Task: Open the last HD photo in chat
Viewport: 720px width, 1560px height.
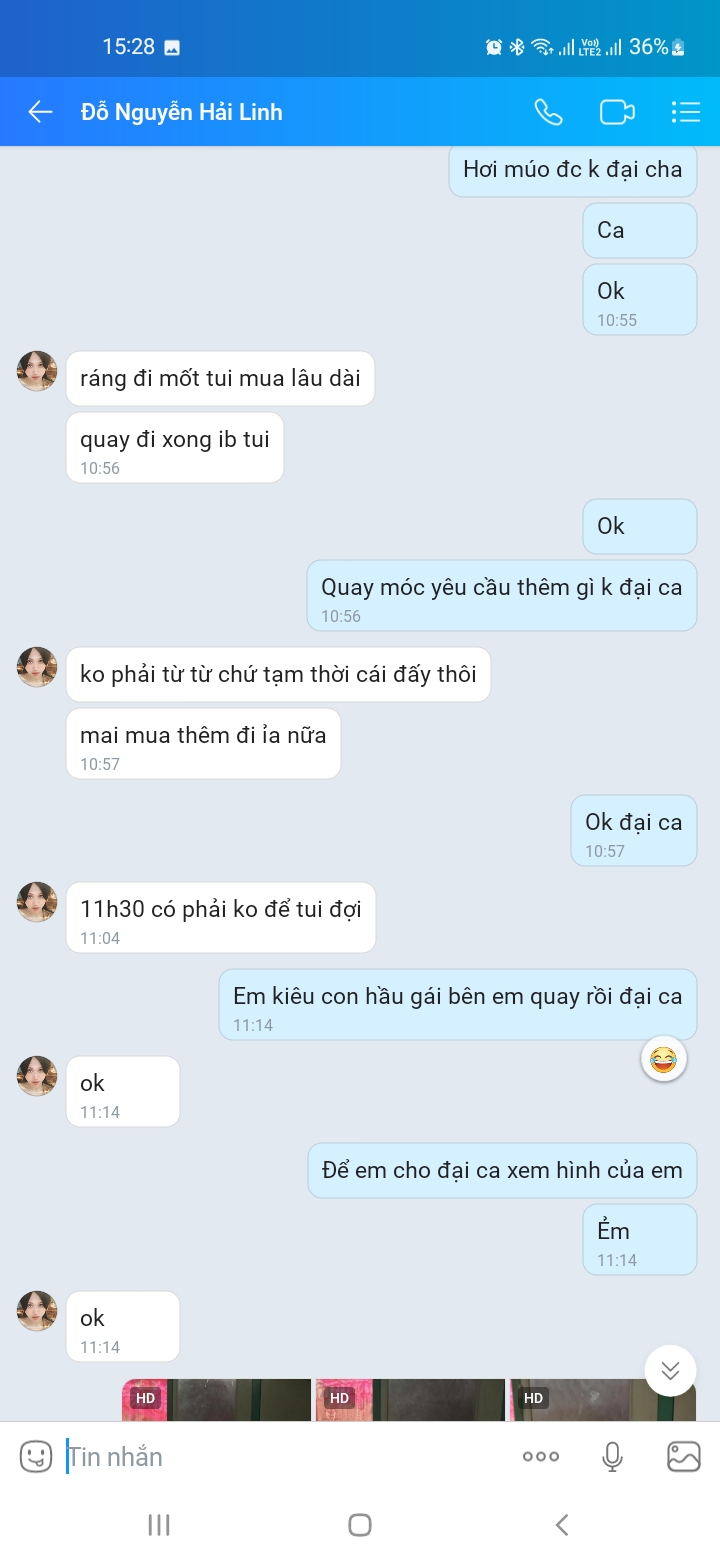Action: pos(602,1400)
